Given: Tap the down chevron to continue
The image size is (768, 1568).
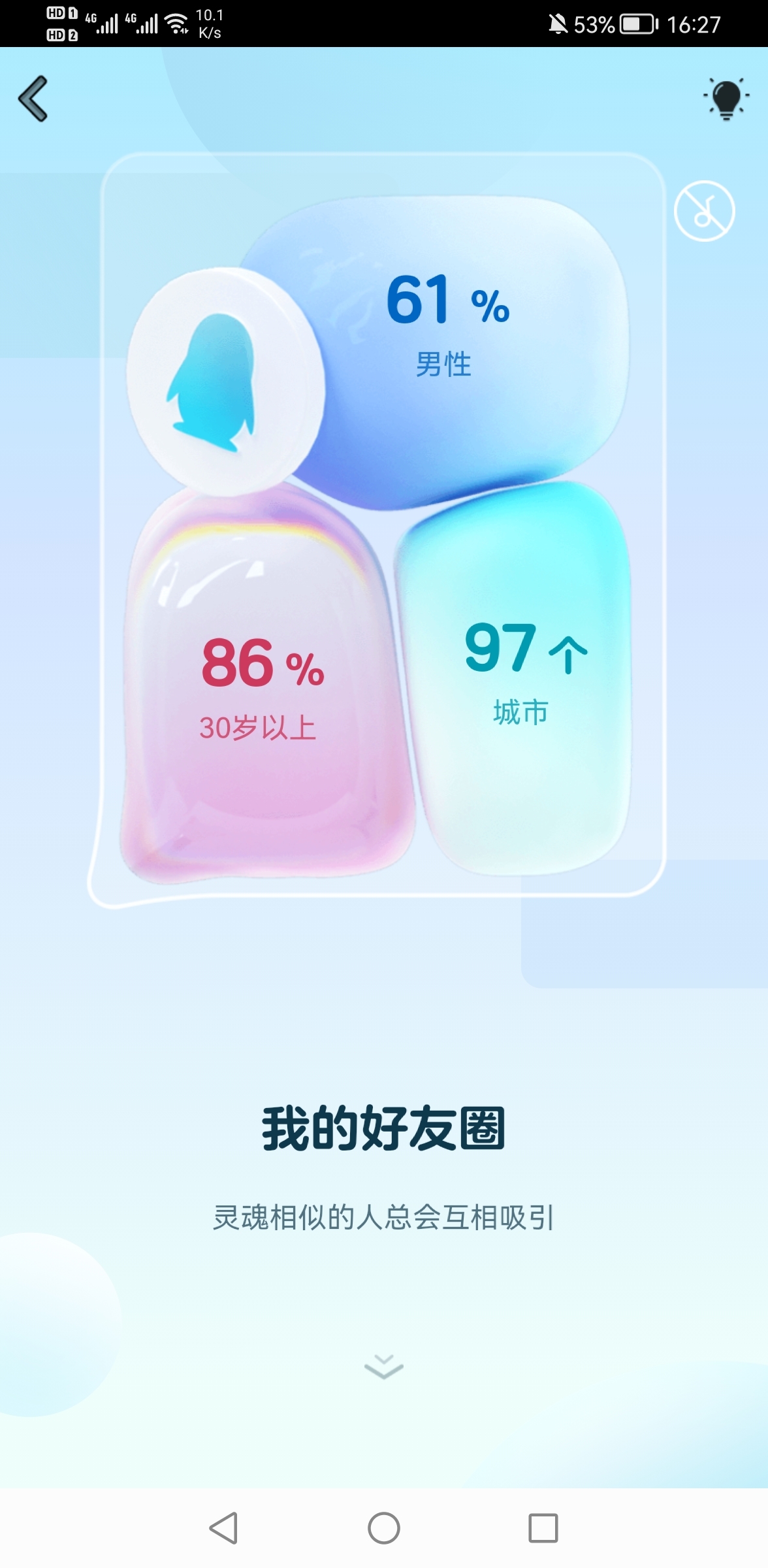Looking at the screenshot, I should [384, 1365].
